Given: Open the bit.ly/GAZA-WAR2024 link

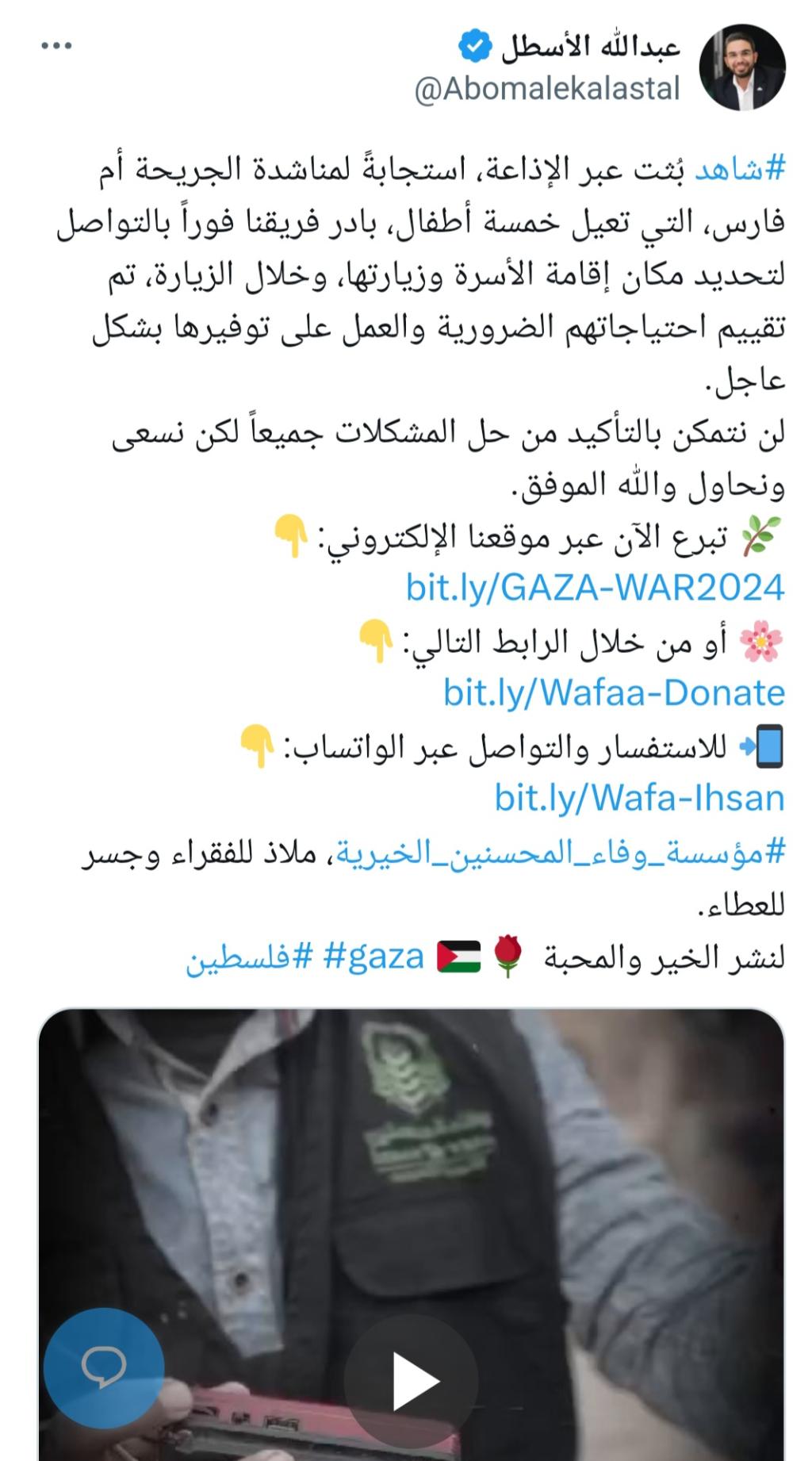Looking at the screenshot, I should pyautogui.click(x=595, y=588).
